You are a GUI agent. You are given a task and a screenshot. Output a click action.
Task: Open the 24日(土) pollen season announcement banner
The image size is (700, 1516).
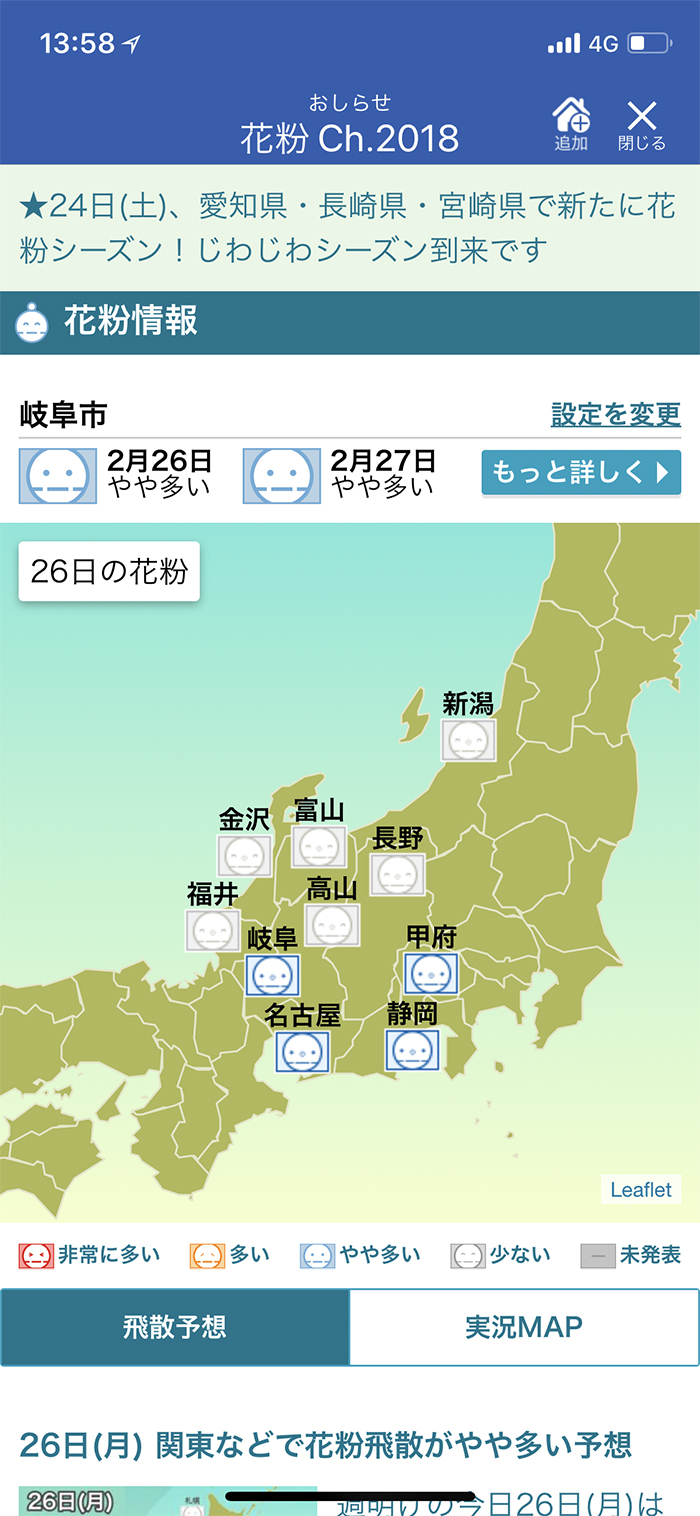click(x=350, y=228)
